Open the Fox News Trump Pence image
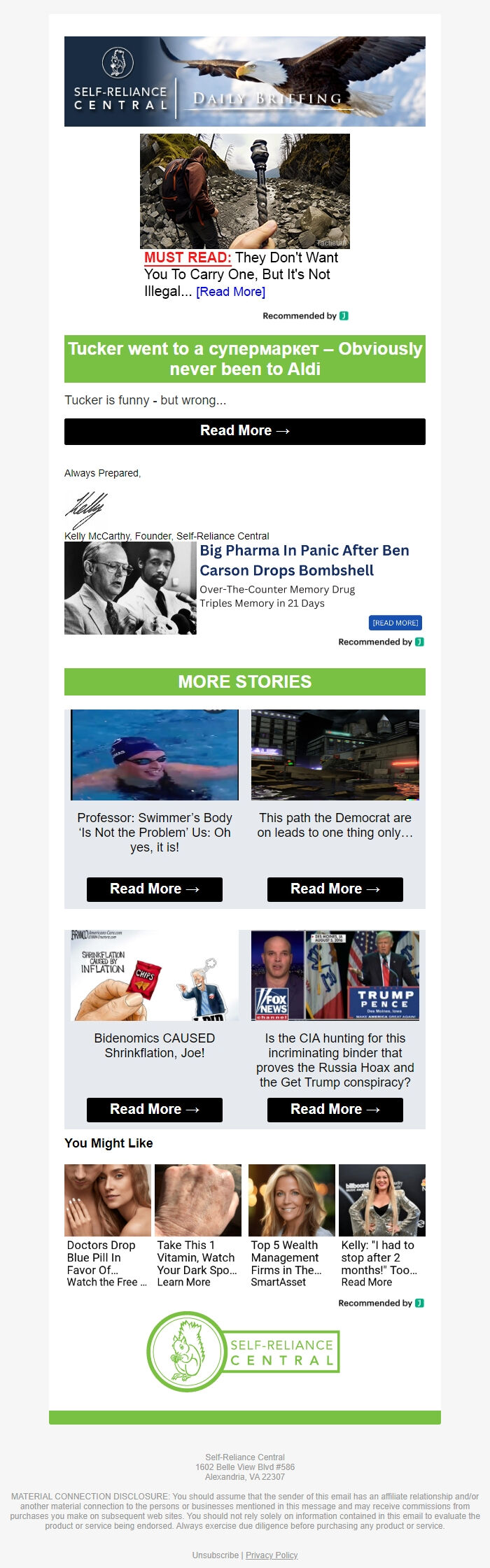The image size is (490, 1568). [x=335, y=975]
